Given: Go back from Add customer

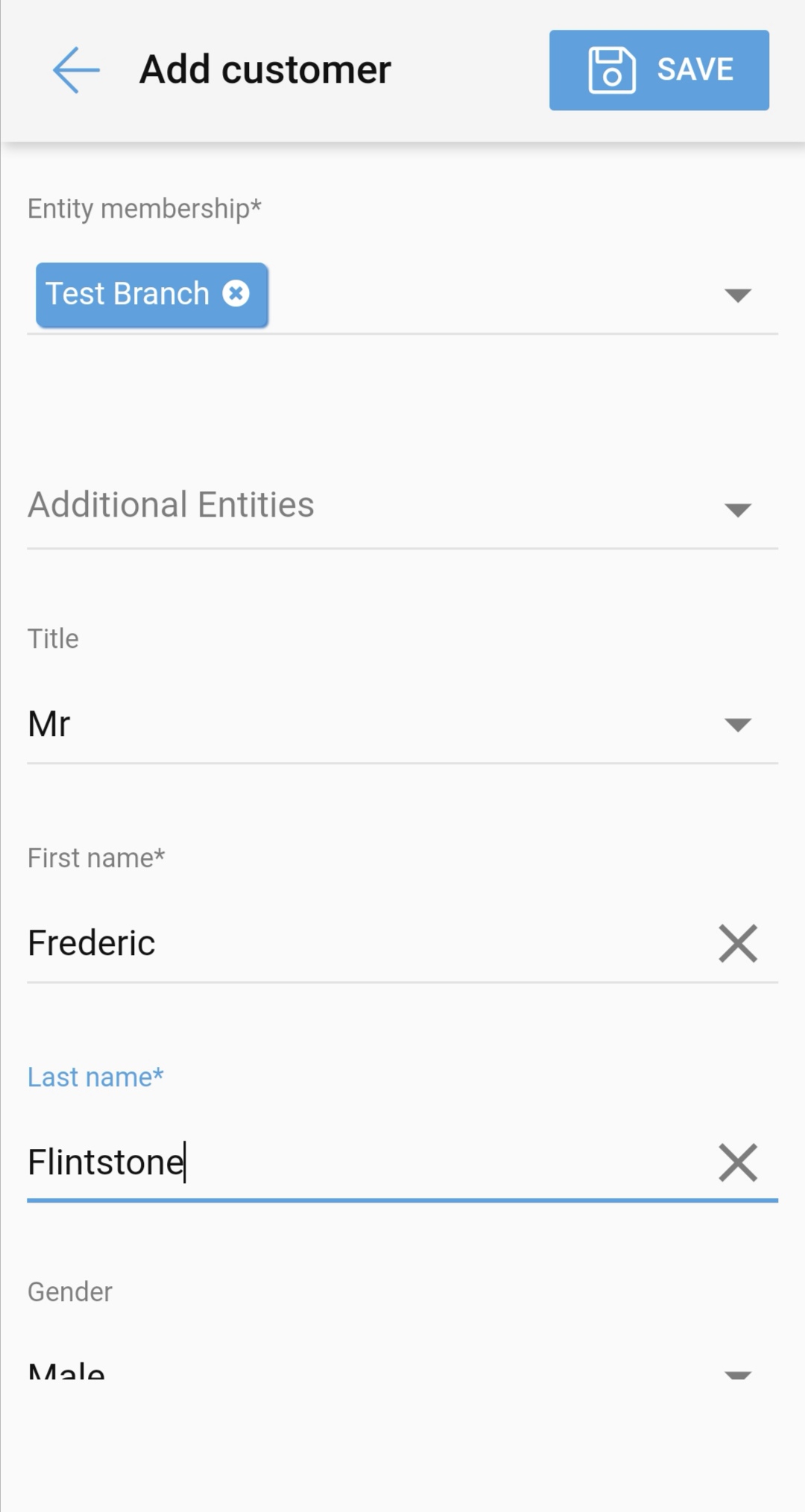Looking at the screenshot, I should 76,70.
